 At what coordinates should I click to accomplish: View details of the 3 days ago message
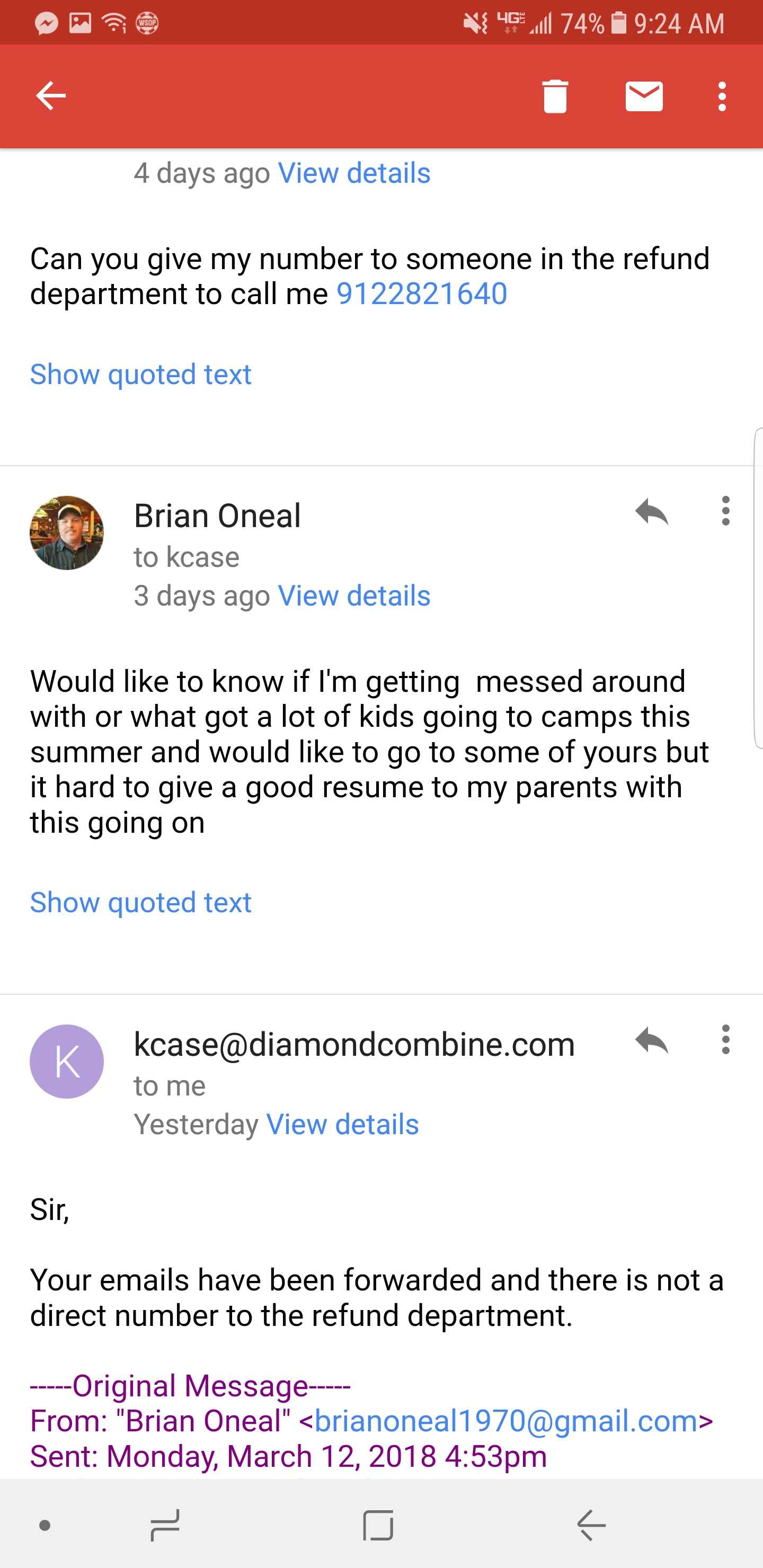tap(354, 595)
